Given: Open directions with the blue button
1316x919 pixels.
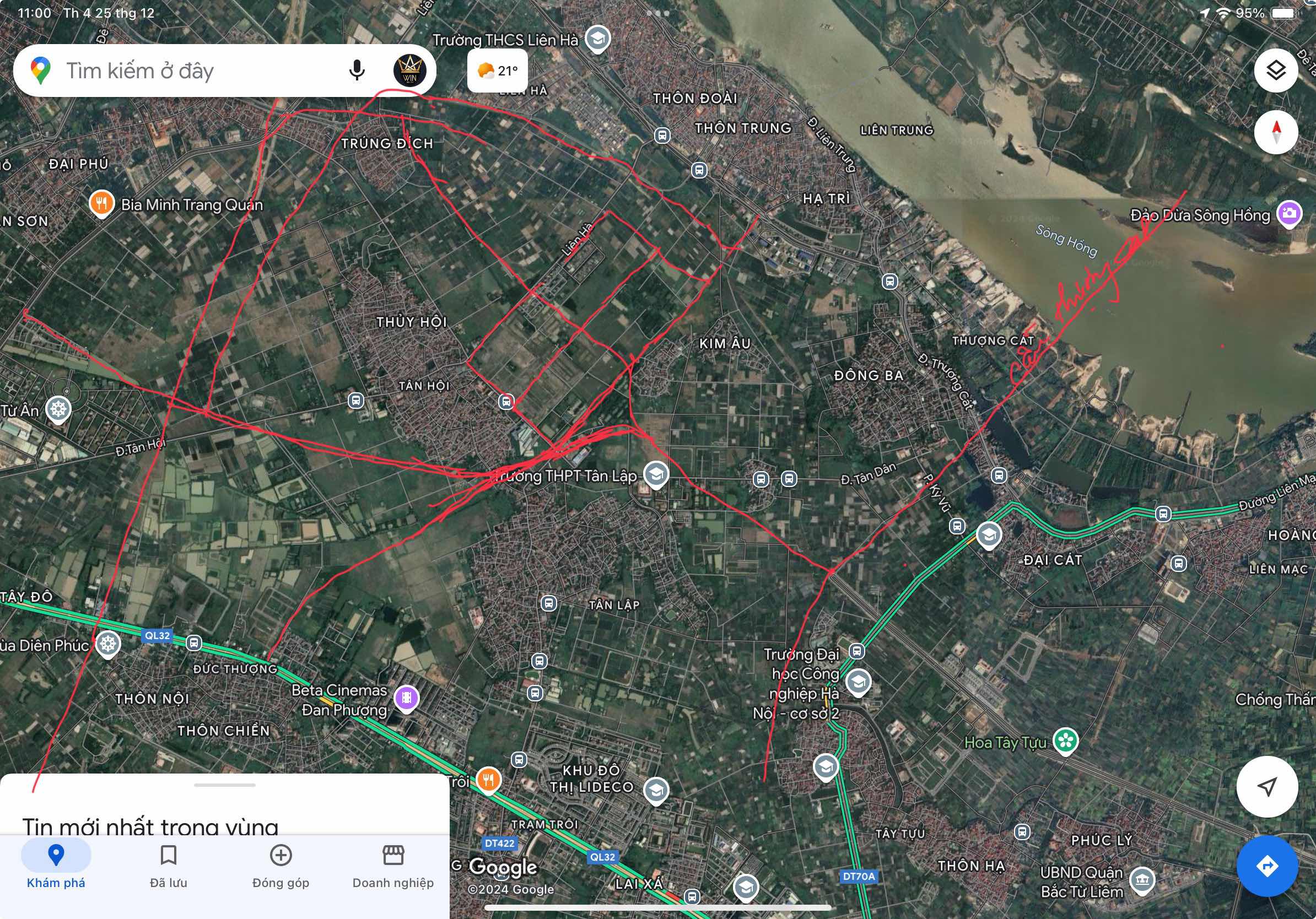Looking at the screenshot, I should tap(1267, 865).
